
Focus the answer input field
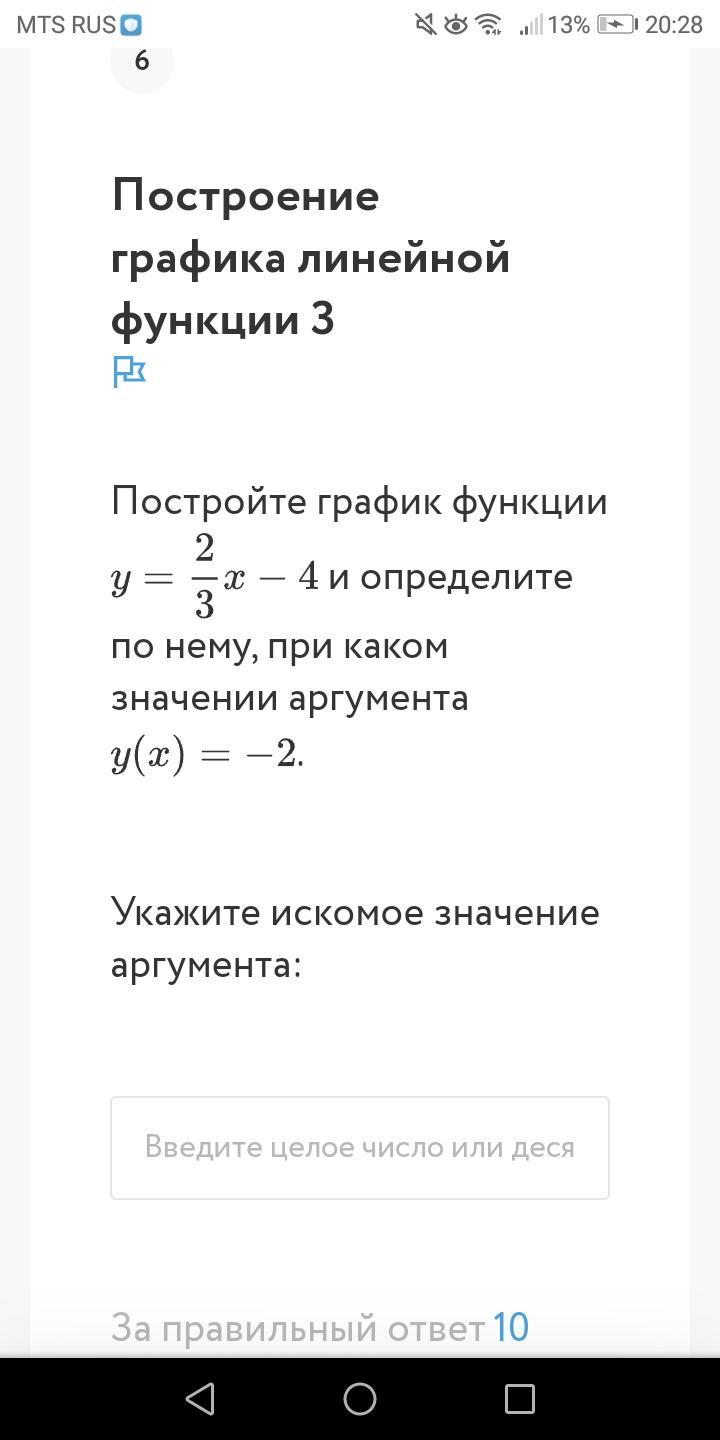pyautogui.click(x=360, y=1147)
